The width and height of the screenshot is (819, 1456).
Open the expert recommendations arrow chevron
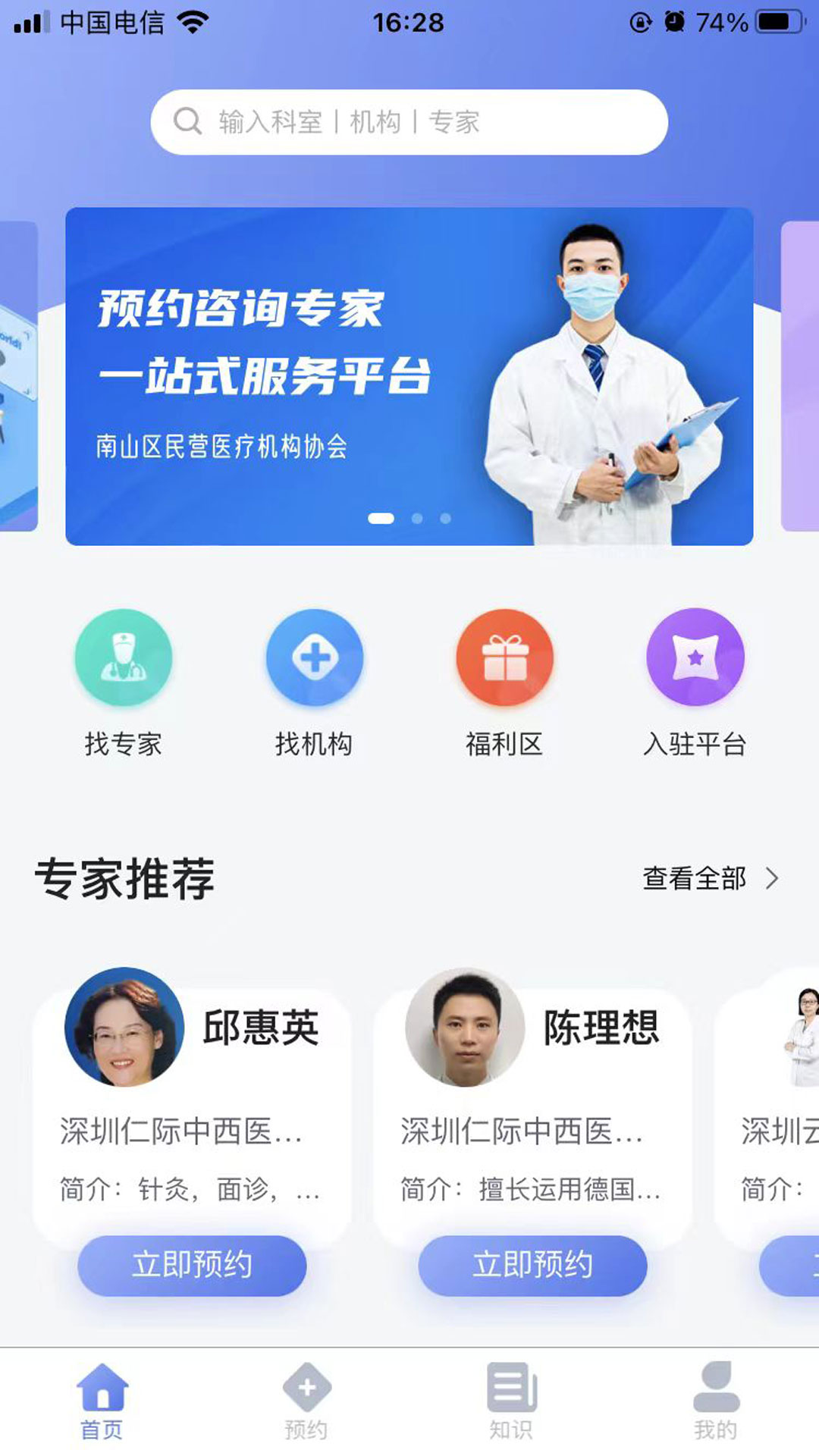click(774, 880)
